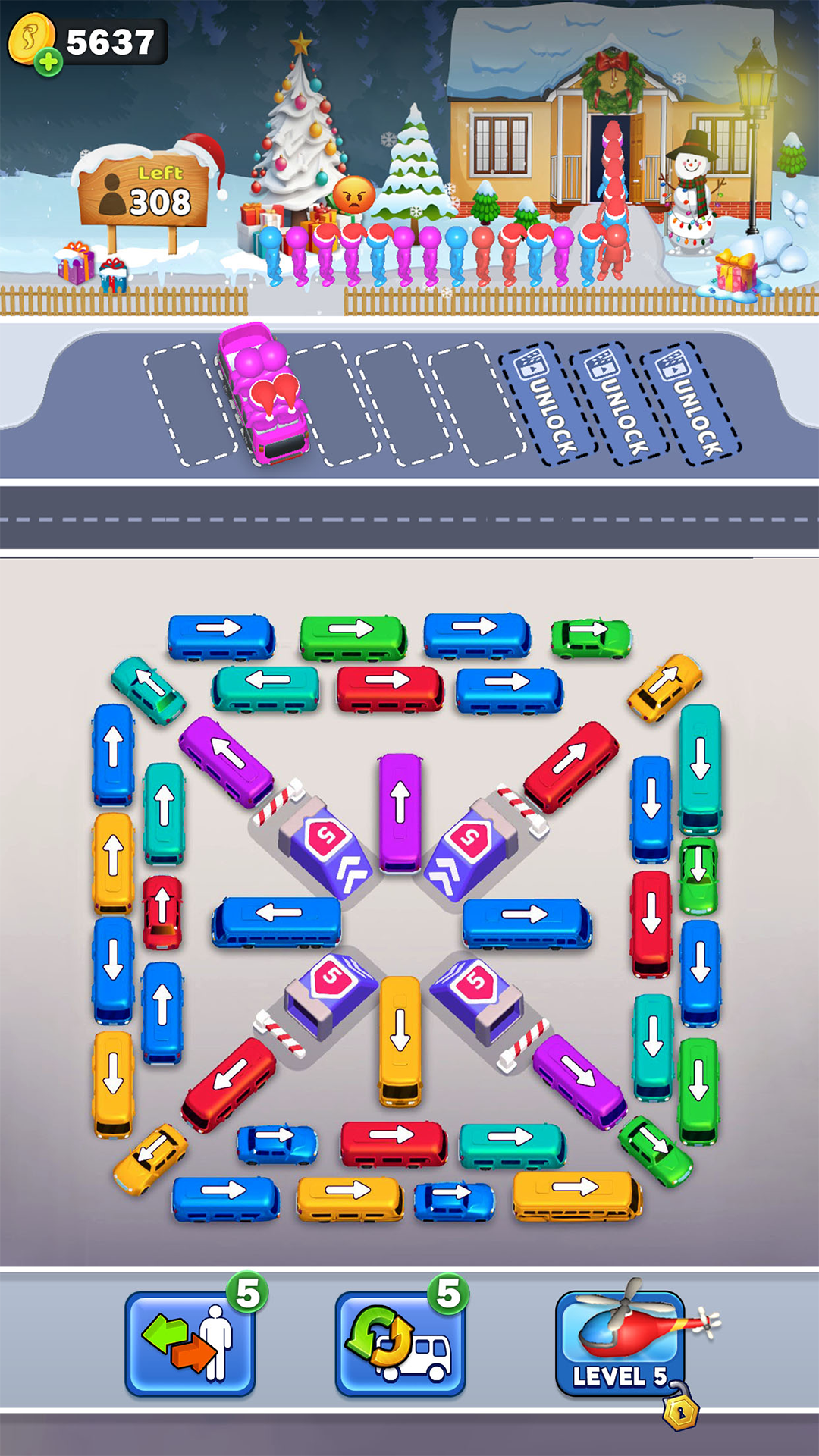The height and width of the screenshot is (1456, 819).
Task: Move the purple bus pointing diagonally up-left
Action: (x=225, y=761)
